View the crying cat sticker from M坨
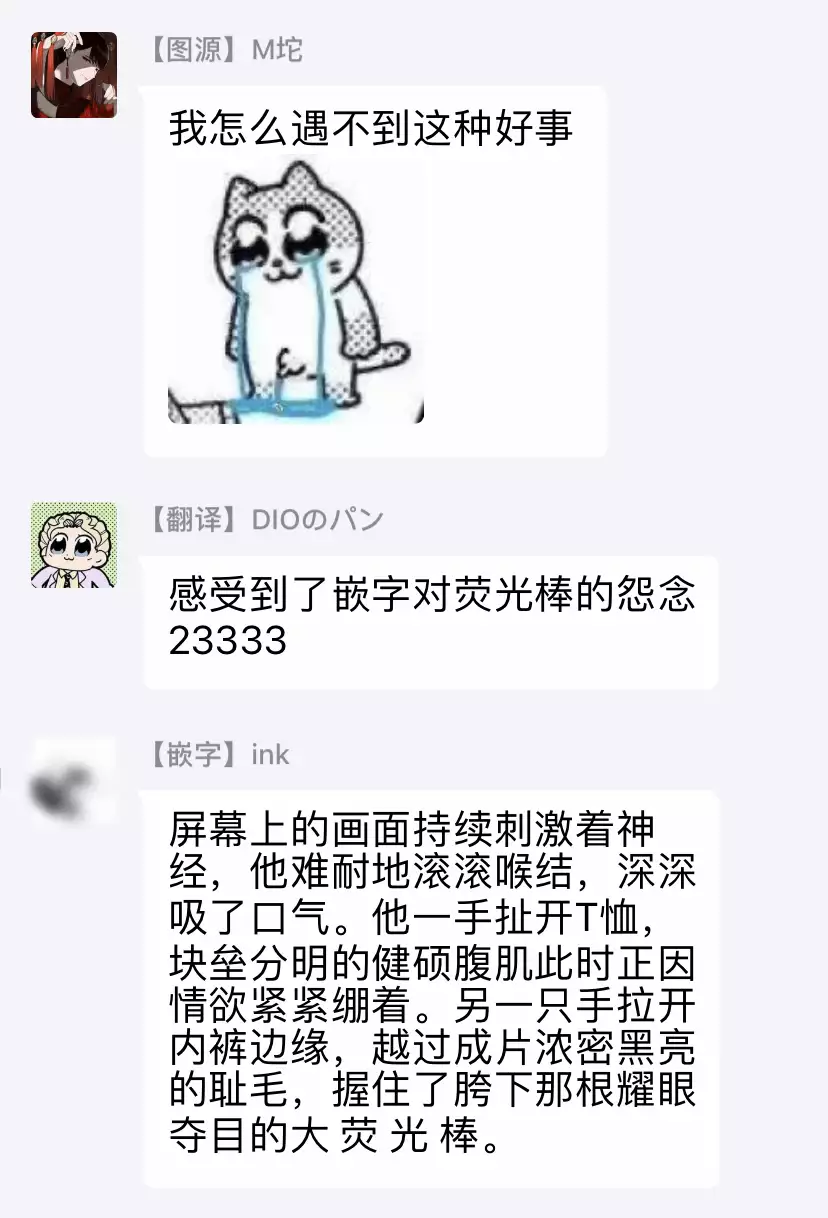This screenshot has height=1218, width=828. tap(295, 292)
